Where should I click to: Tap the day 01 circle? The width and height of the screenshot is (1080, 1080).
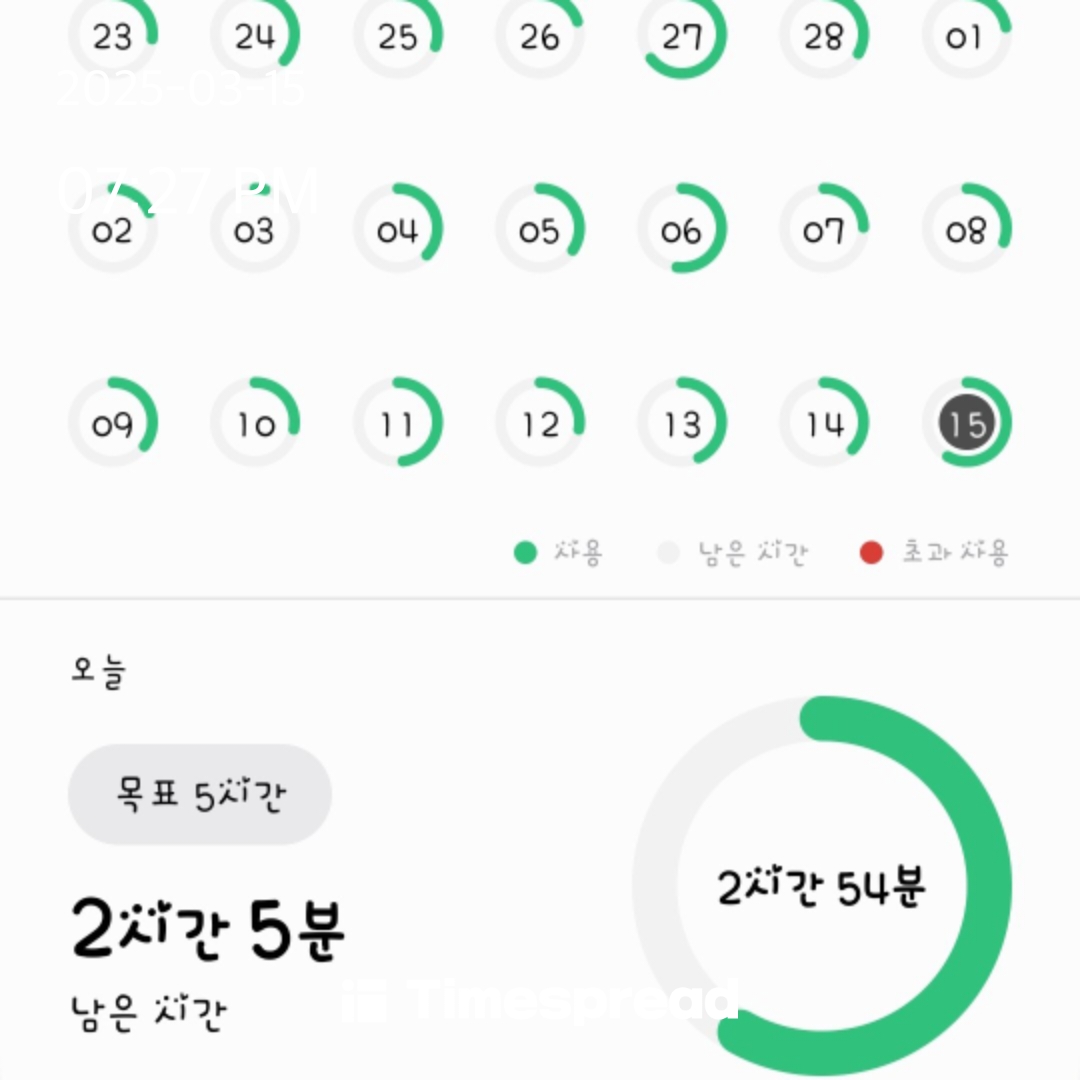pyautogui.click(x=966, y=36)
